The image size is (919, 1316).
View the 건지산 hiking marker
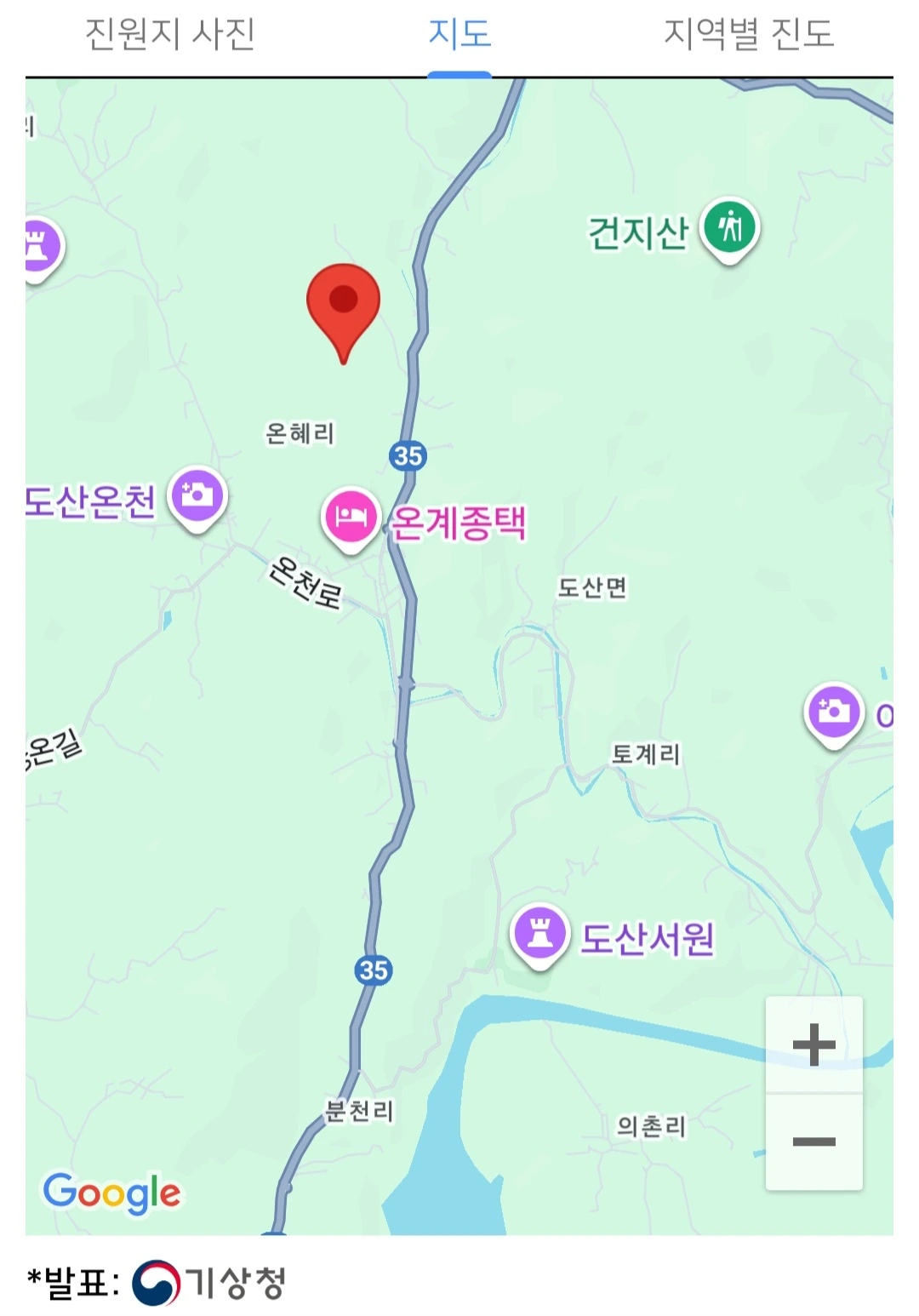[729, 228]
